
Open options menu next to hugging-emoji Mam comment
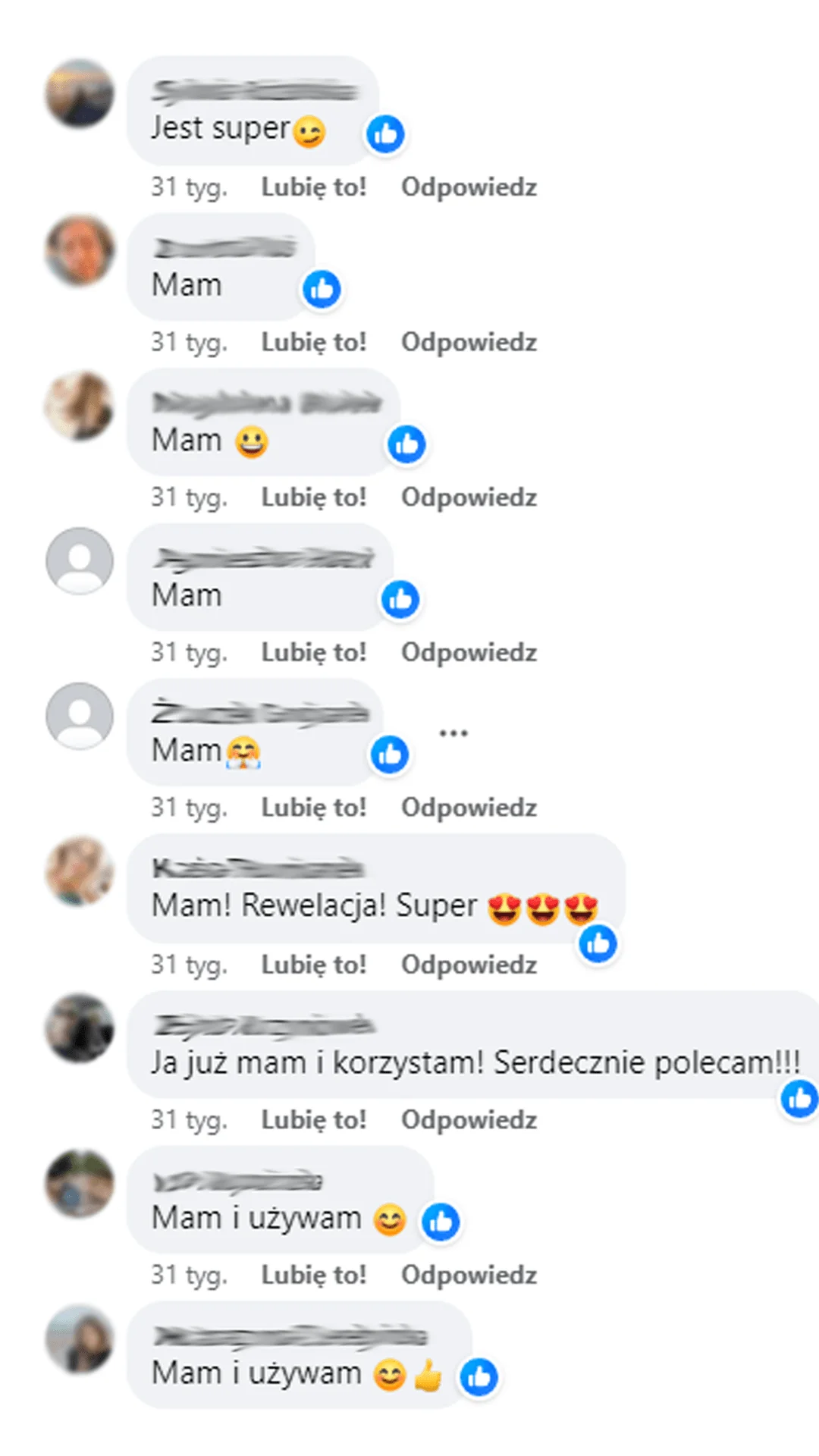click(x=453, y=733)
